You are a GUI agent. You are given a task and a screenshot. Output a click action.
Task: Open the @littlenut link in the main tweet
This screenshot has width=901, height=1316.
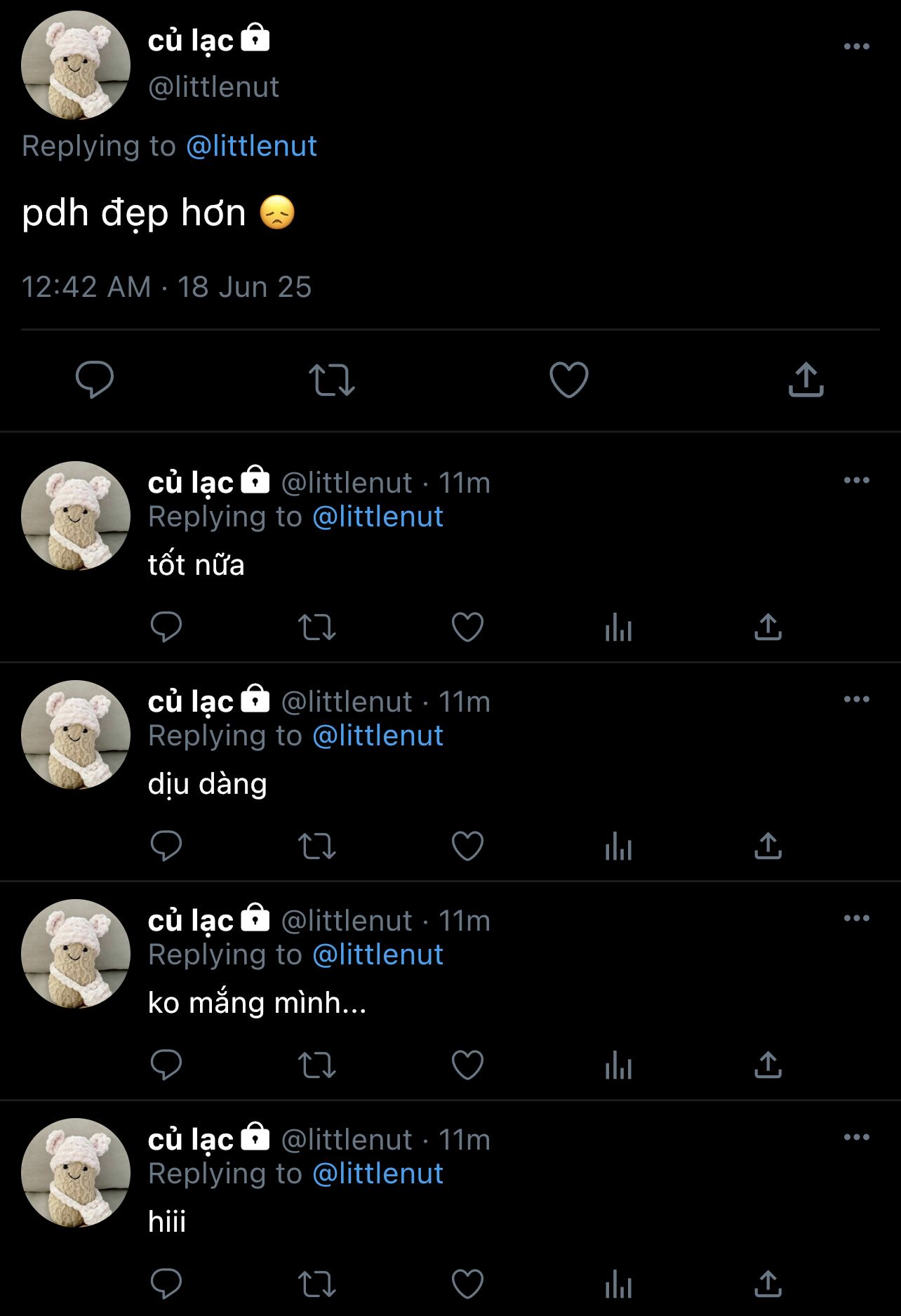coord(251,146)
